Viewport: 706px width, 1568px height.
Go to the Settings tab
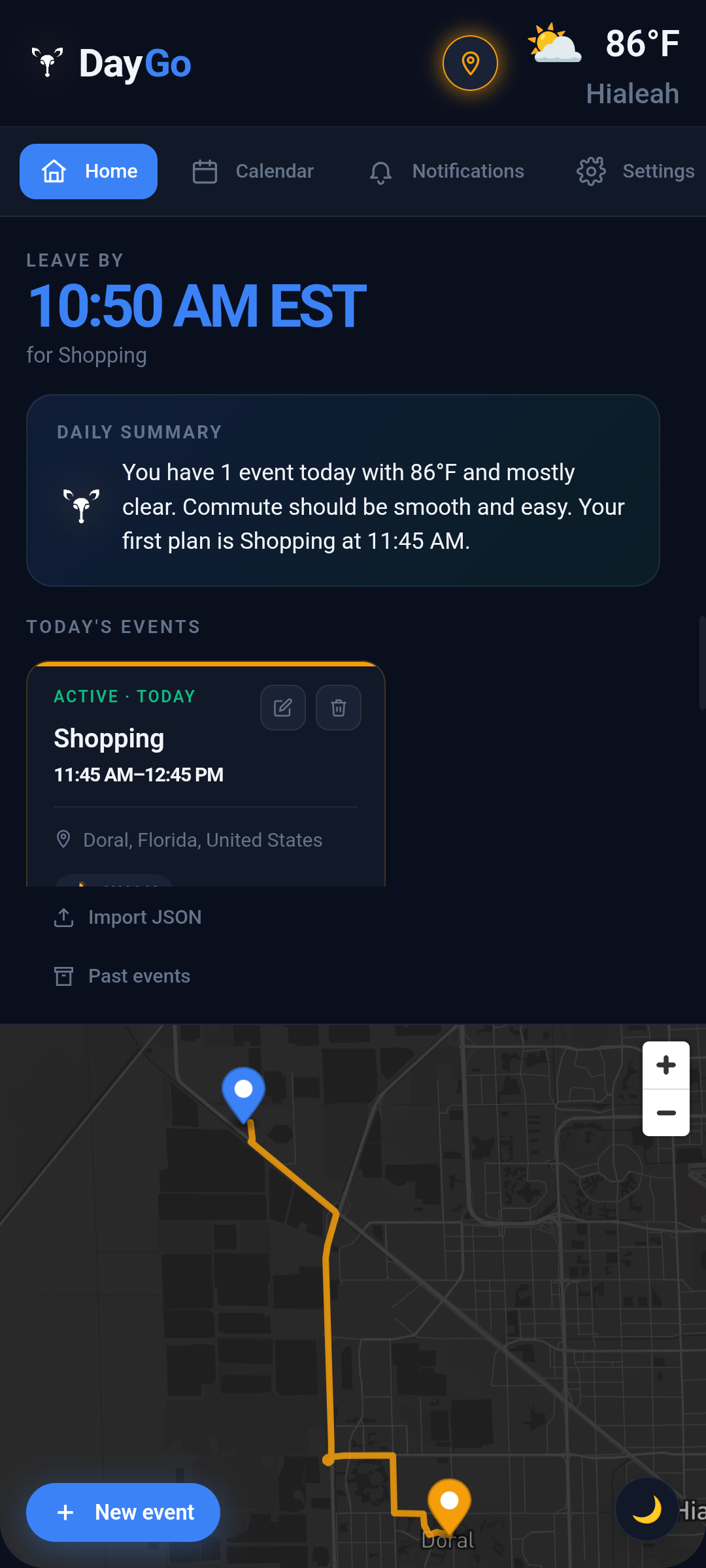point(635,172)
